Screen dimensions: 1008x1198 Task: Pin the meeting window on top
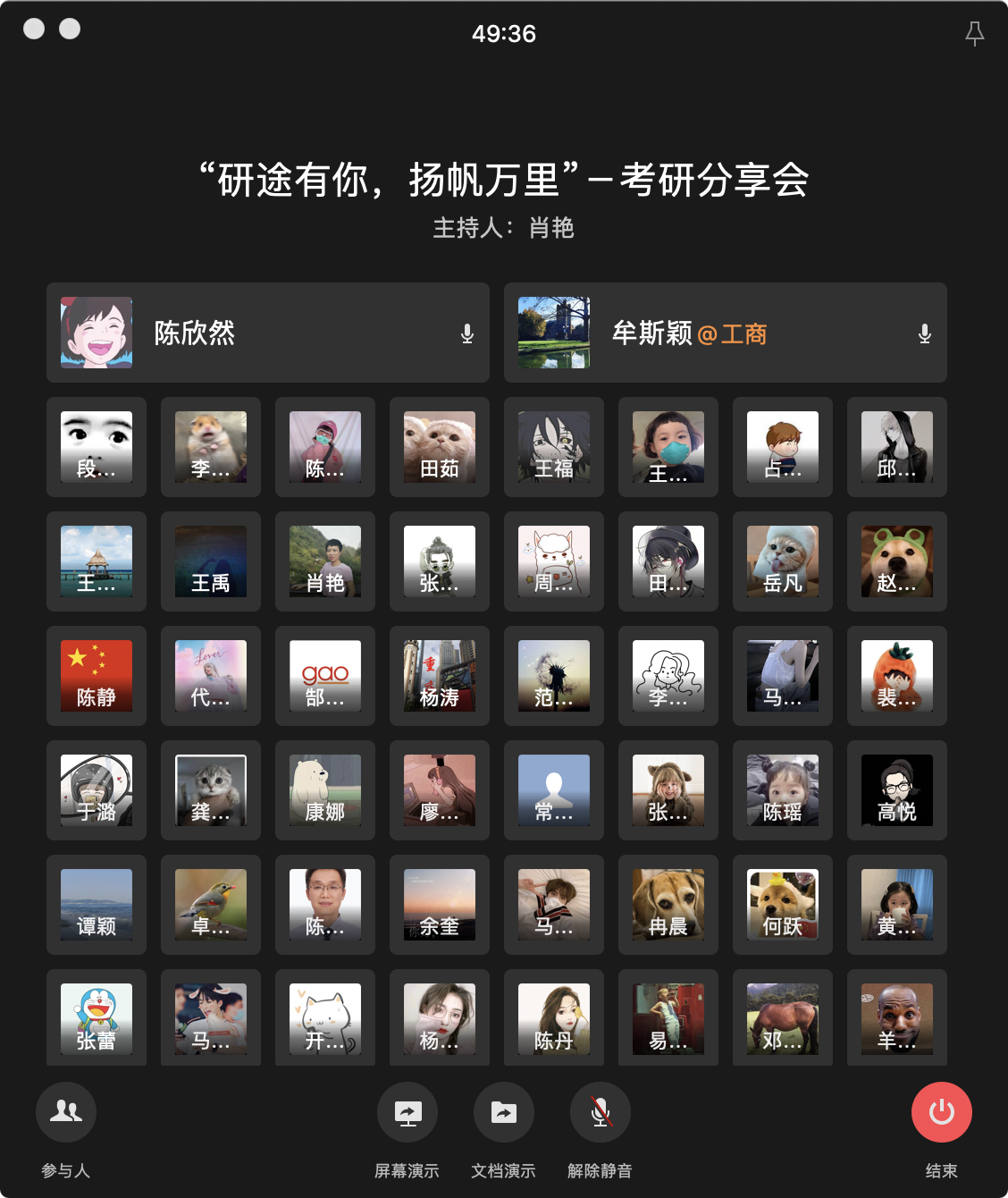coord(974,34)
